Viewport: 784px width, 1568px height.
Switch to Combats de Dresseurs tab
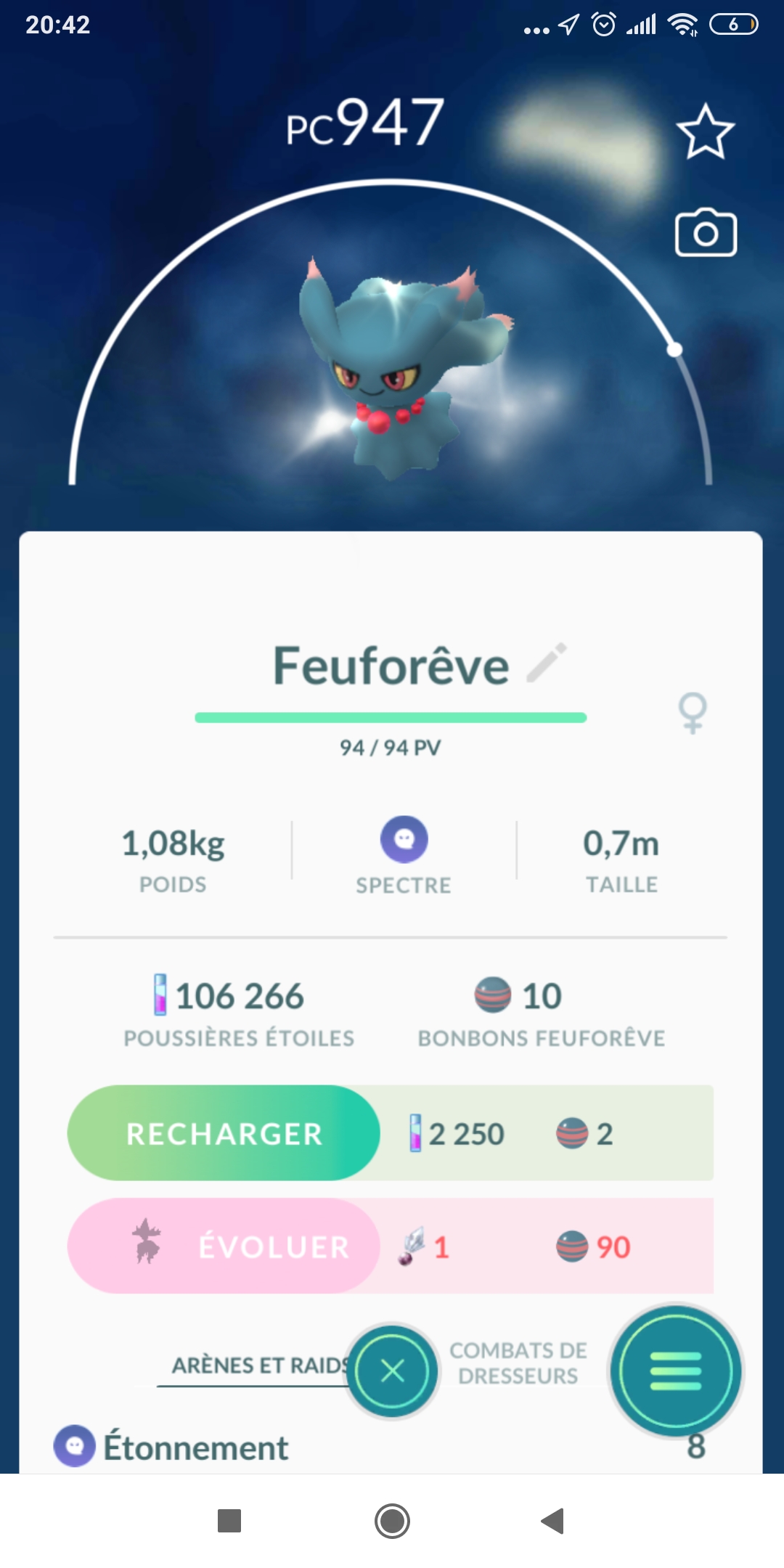pyautogui.click(x=518, y=1363)
